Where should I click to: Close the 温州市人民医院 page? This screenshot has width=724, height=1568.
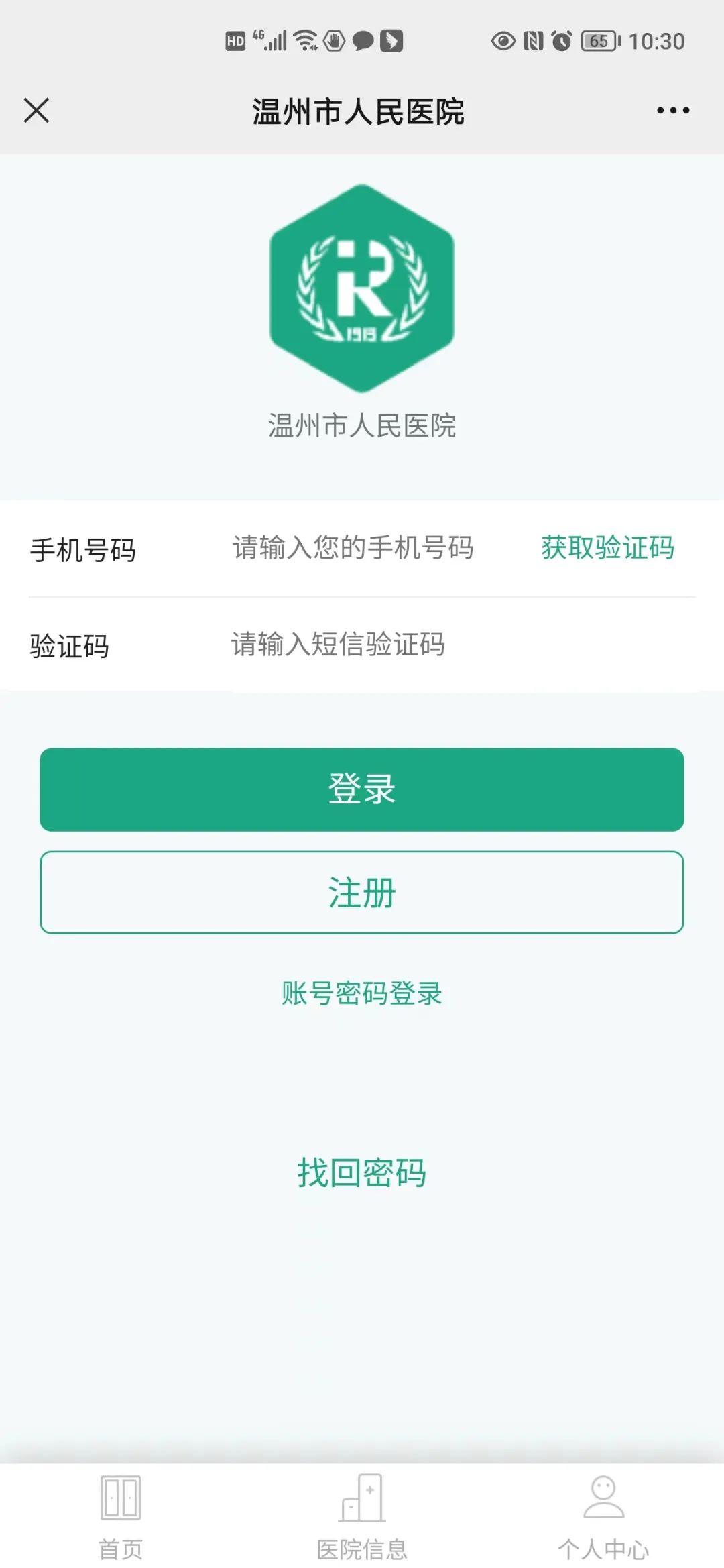point(36,111)
